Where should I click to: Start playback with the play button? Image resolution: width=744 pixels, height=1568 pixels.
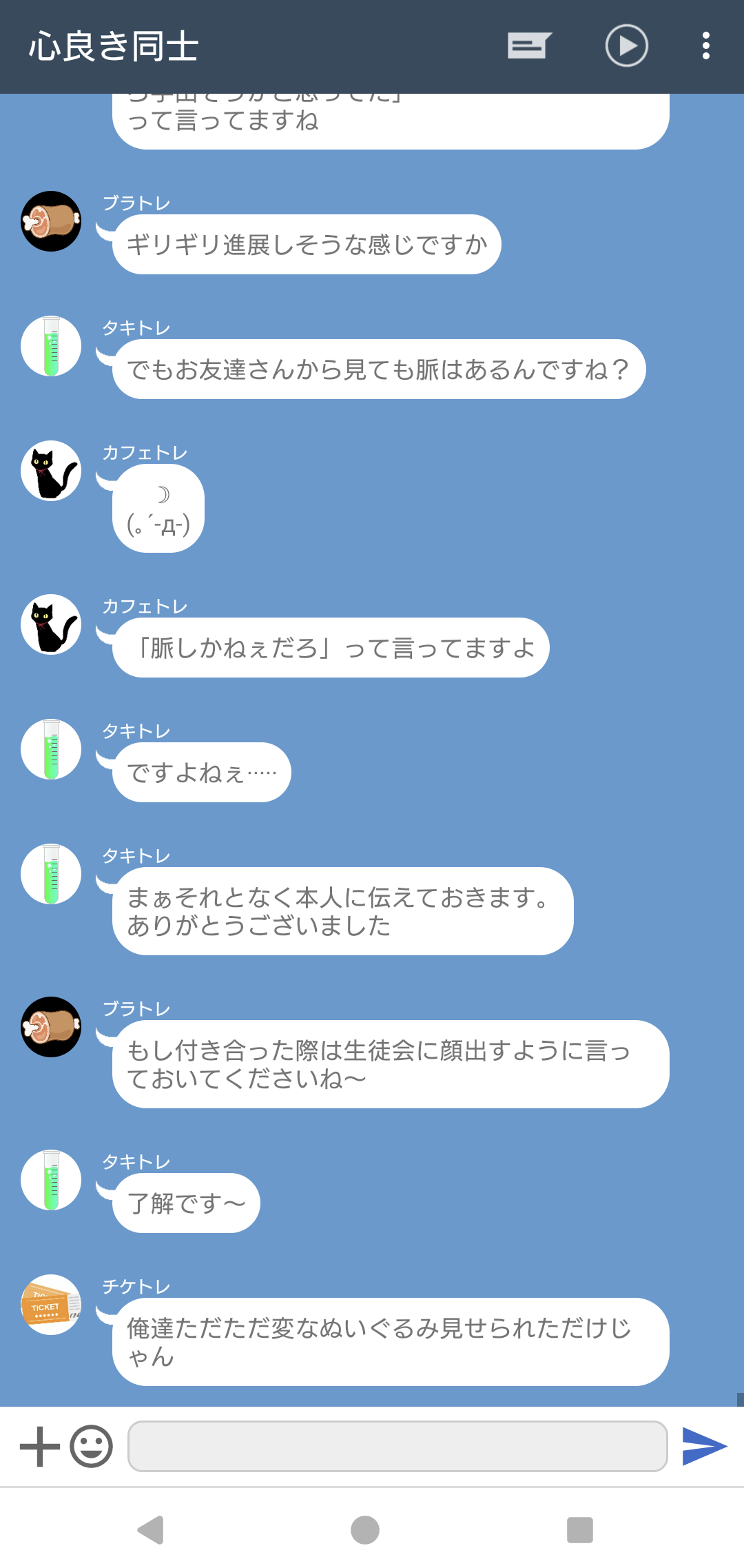tap(626, 46)
